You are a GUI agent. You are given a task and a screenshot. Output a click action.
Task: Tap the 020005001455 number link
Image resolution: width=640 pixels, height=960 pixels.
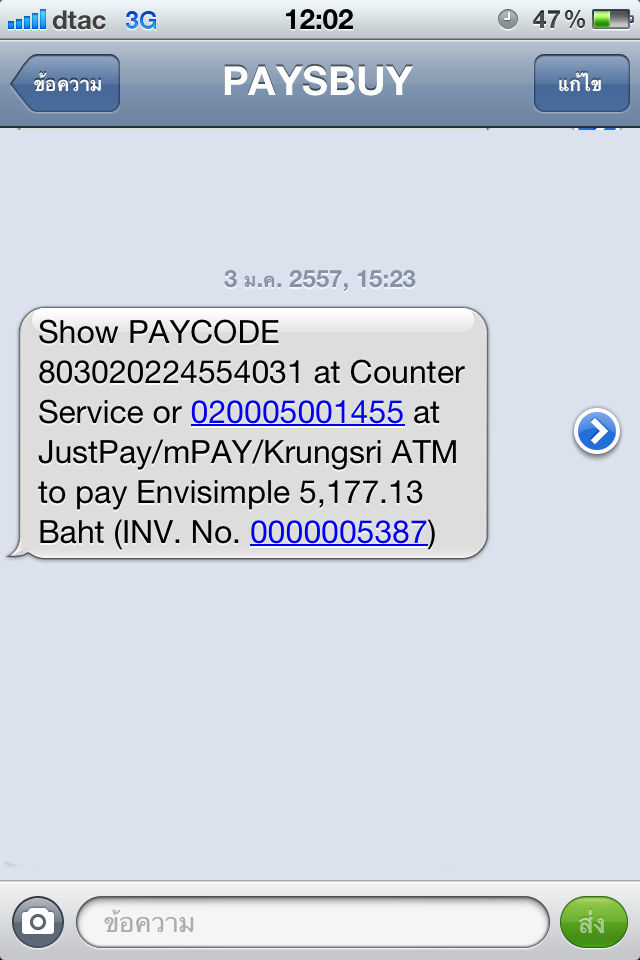click(x=297, y=412)
